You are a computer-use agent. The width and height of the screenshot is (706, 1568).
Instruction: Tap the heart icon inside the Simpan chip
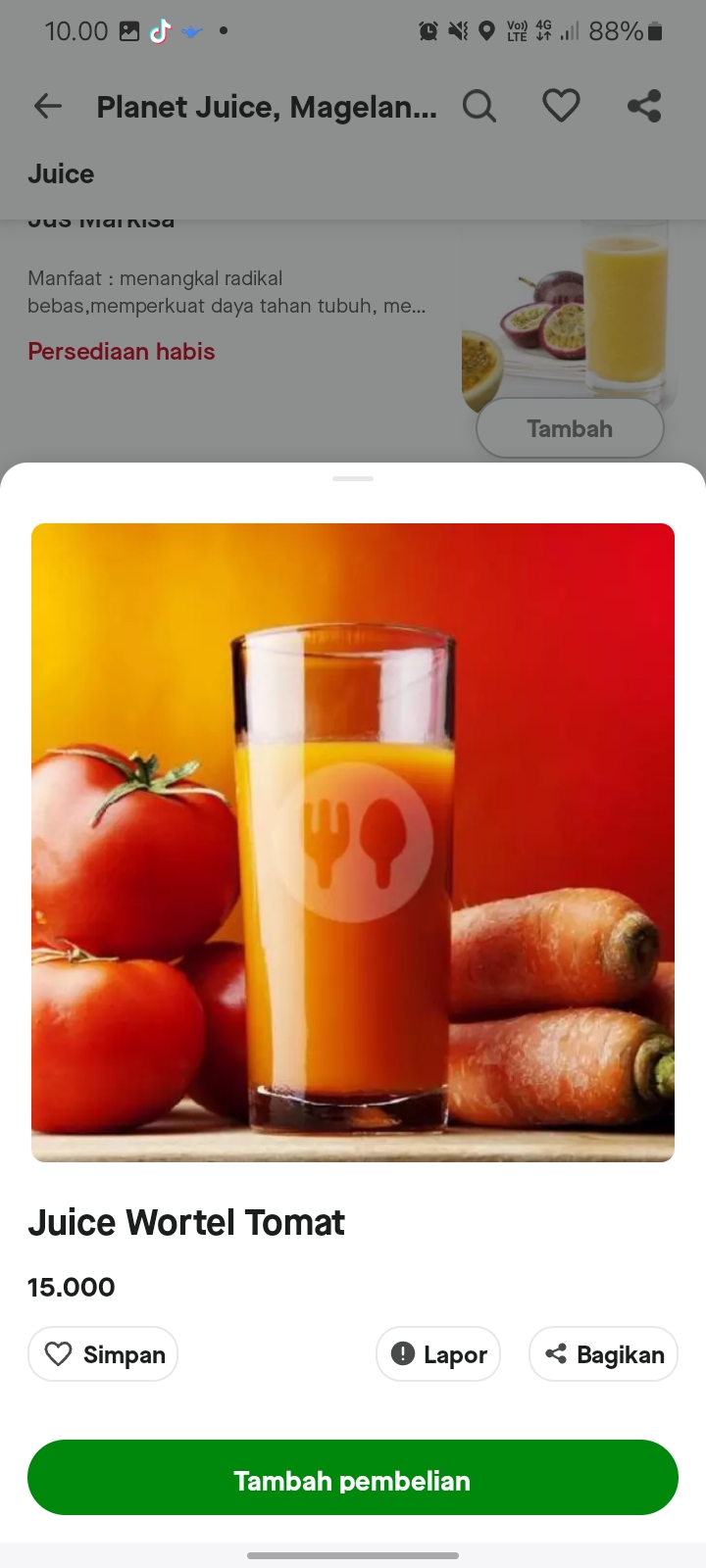(60, 1353)
